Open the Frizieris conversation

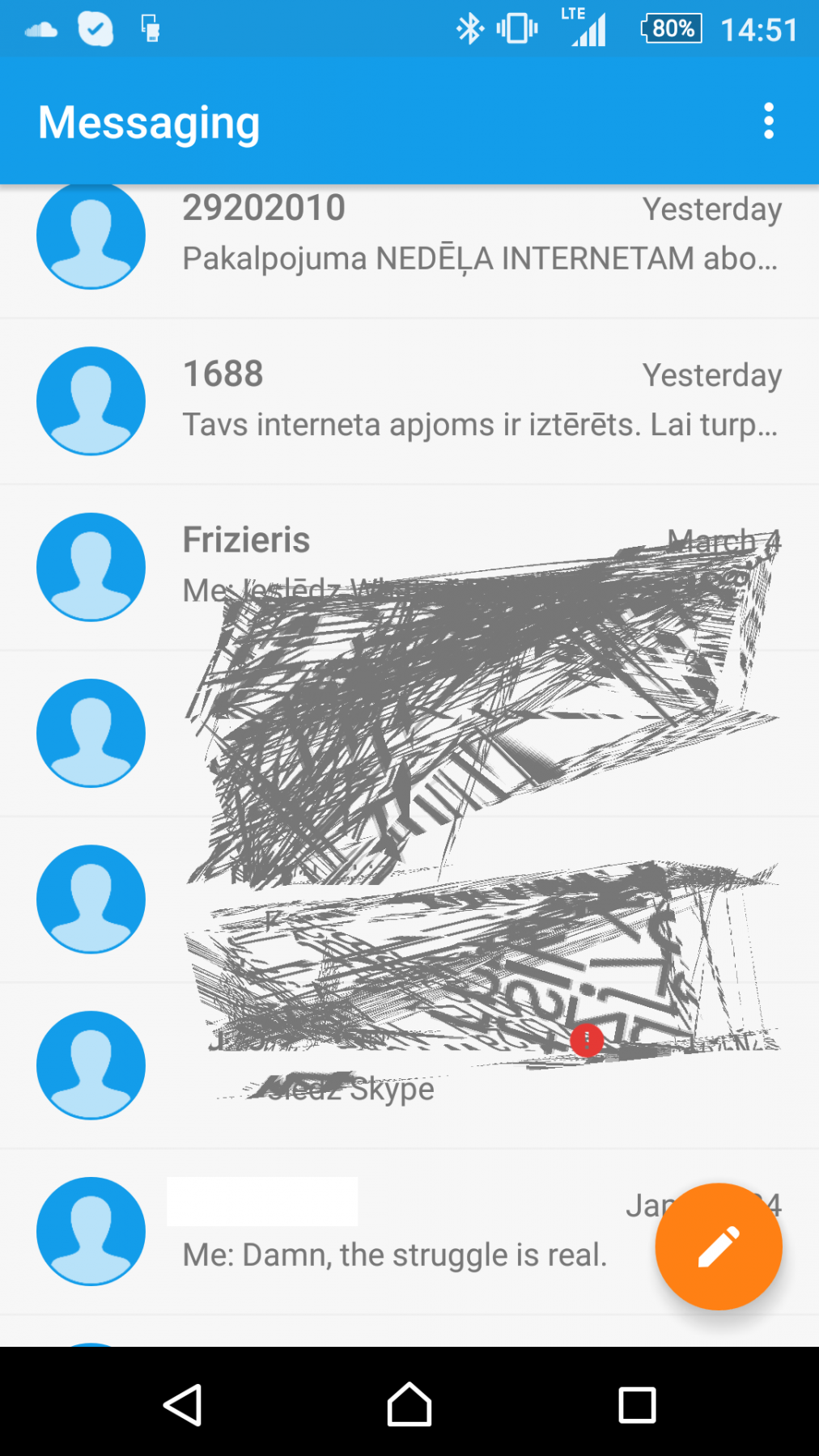(409, 568)
